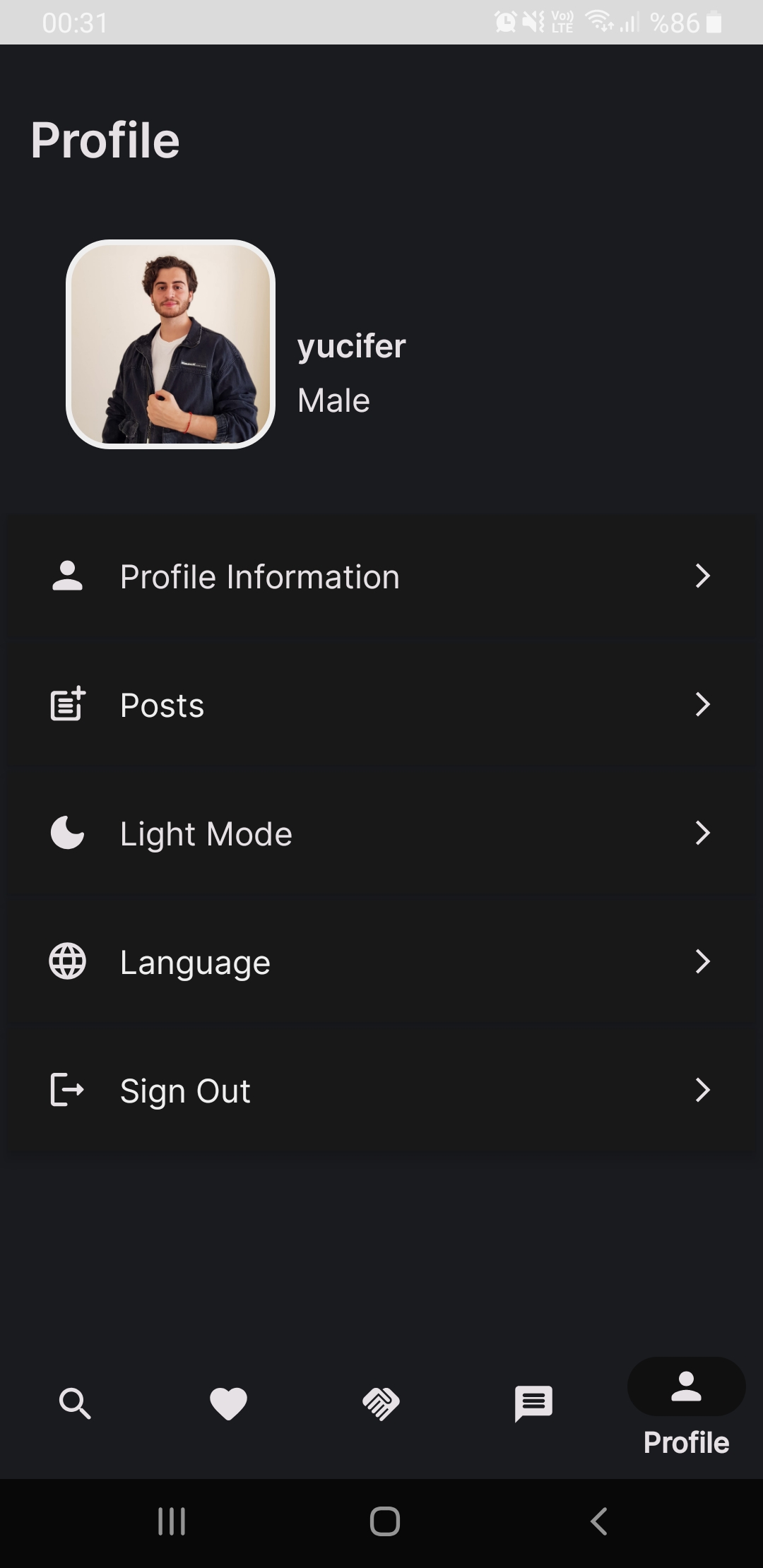Viewport: 763px width, 1568px height.
Task: Open the Language options chevron
Action: pyautogui.click(x=704, y=961)
